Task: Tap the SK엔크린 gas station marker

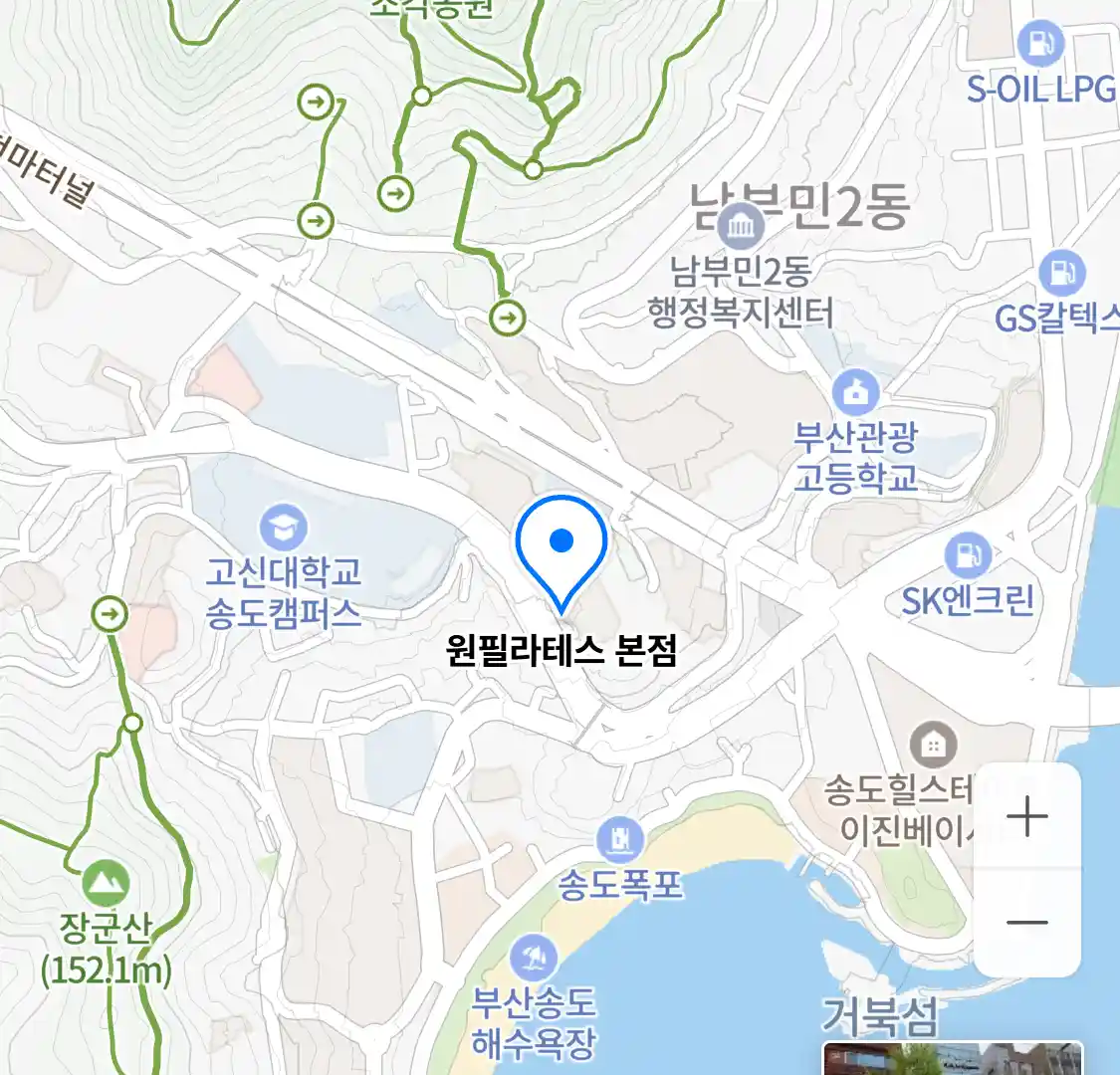Action: [967, 554]
